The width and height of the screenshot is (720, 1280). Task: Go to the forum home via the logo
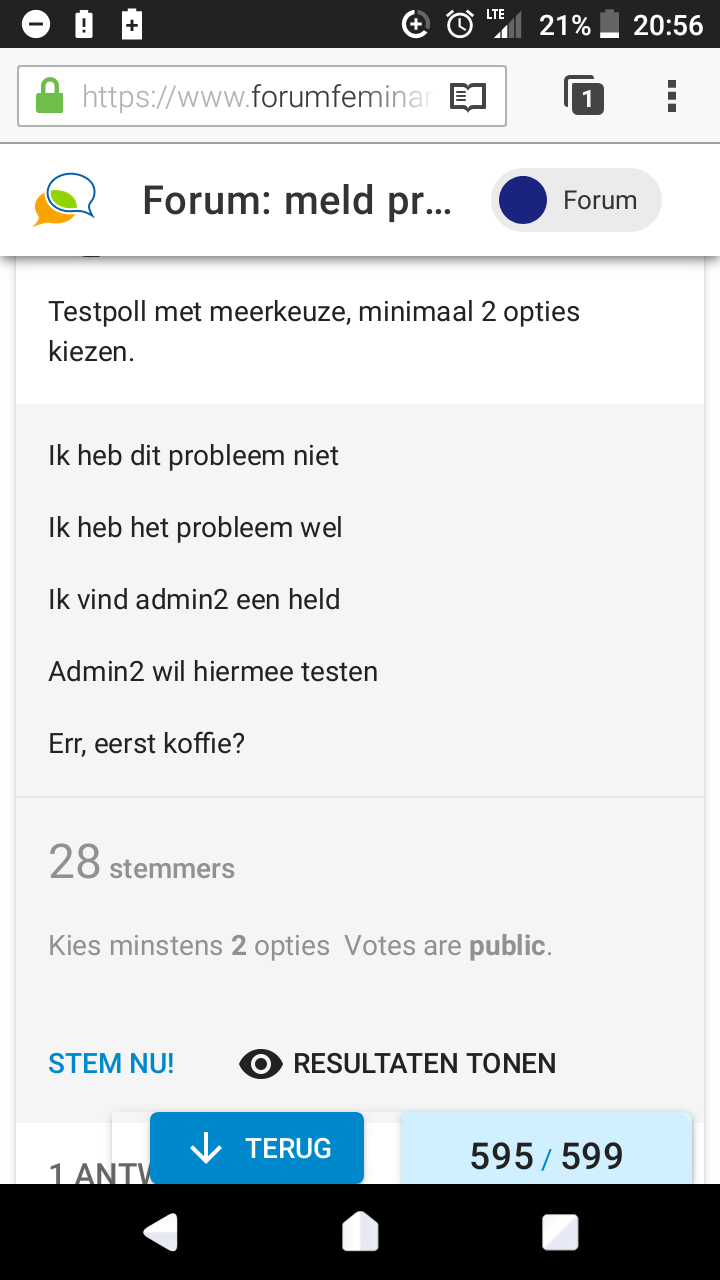pos(64,200)
